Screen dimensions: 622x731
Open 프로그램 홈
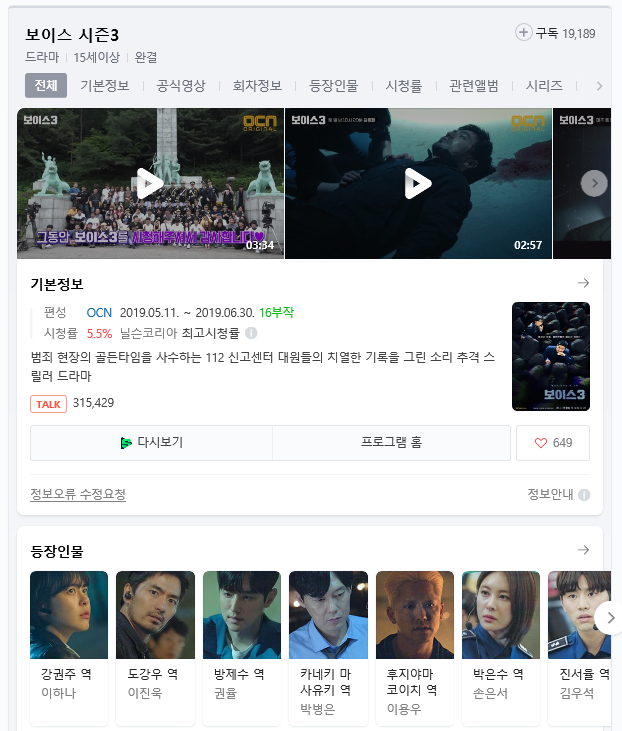coord(391,442)
